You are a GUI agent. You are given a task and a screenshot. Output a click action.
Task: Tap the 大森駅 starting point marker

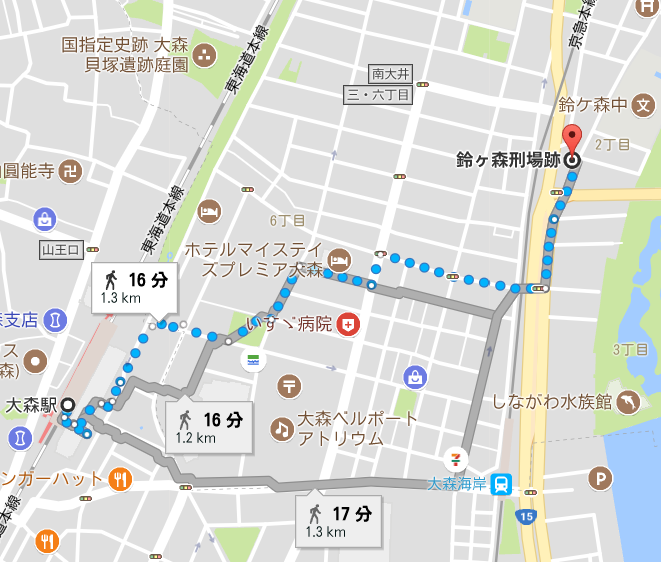[67, 405]
